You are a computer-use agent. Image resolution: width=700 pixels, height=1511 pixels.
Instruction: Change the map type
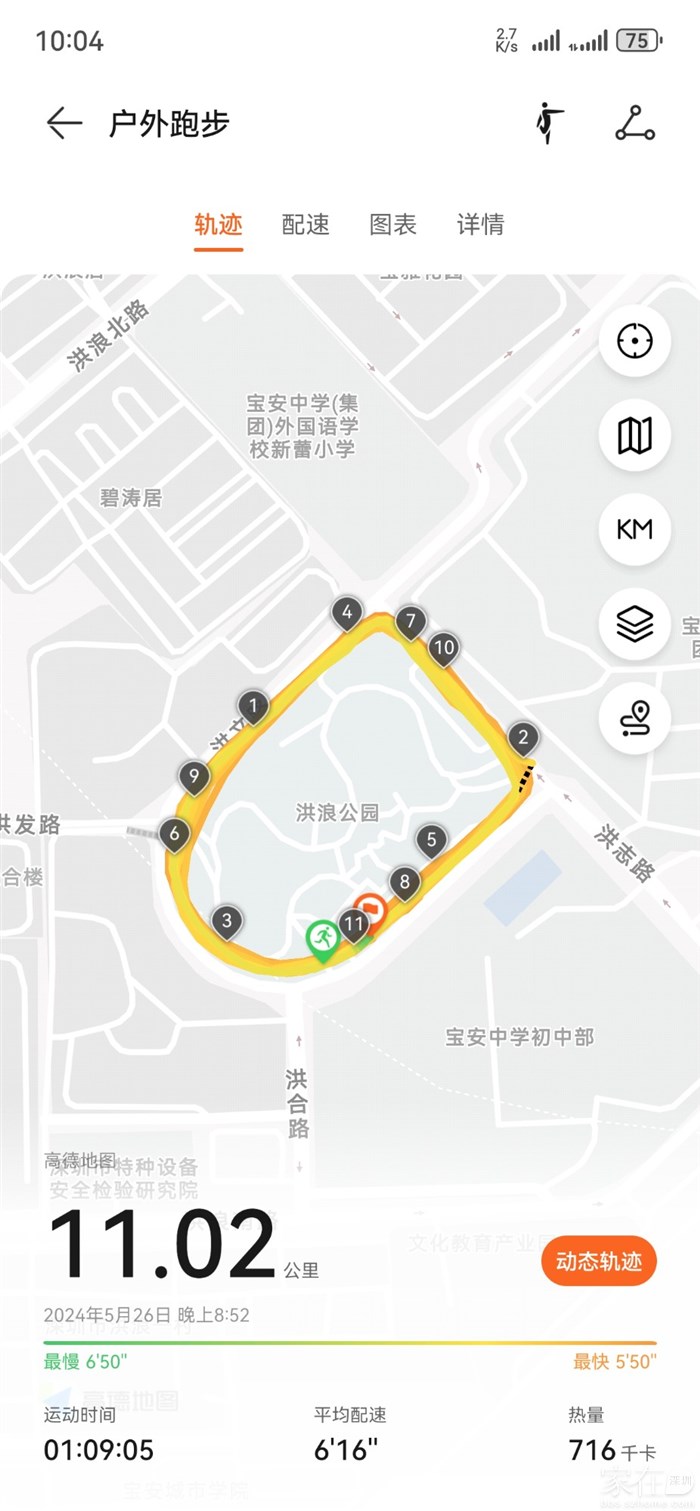[634, 436]
